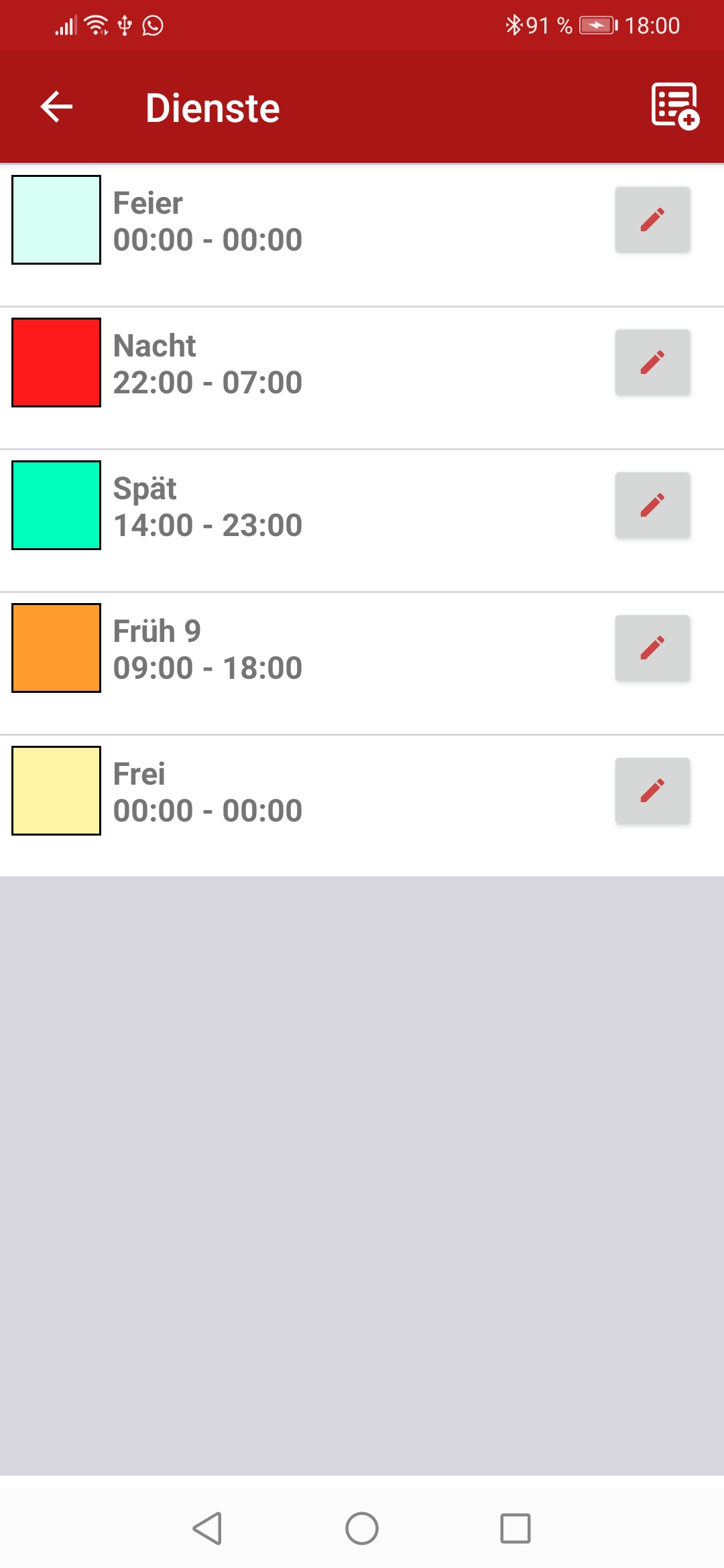The width and height of the screenshot is (724, 1568).
Task: Add a new Dienst entry
Action: (675, 107)
